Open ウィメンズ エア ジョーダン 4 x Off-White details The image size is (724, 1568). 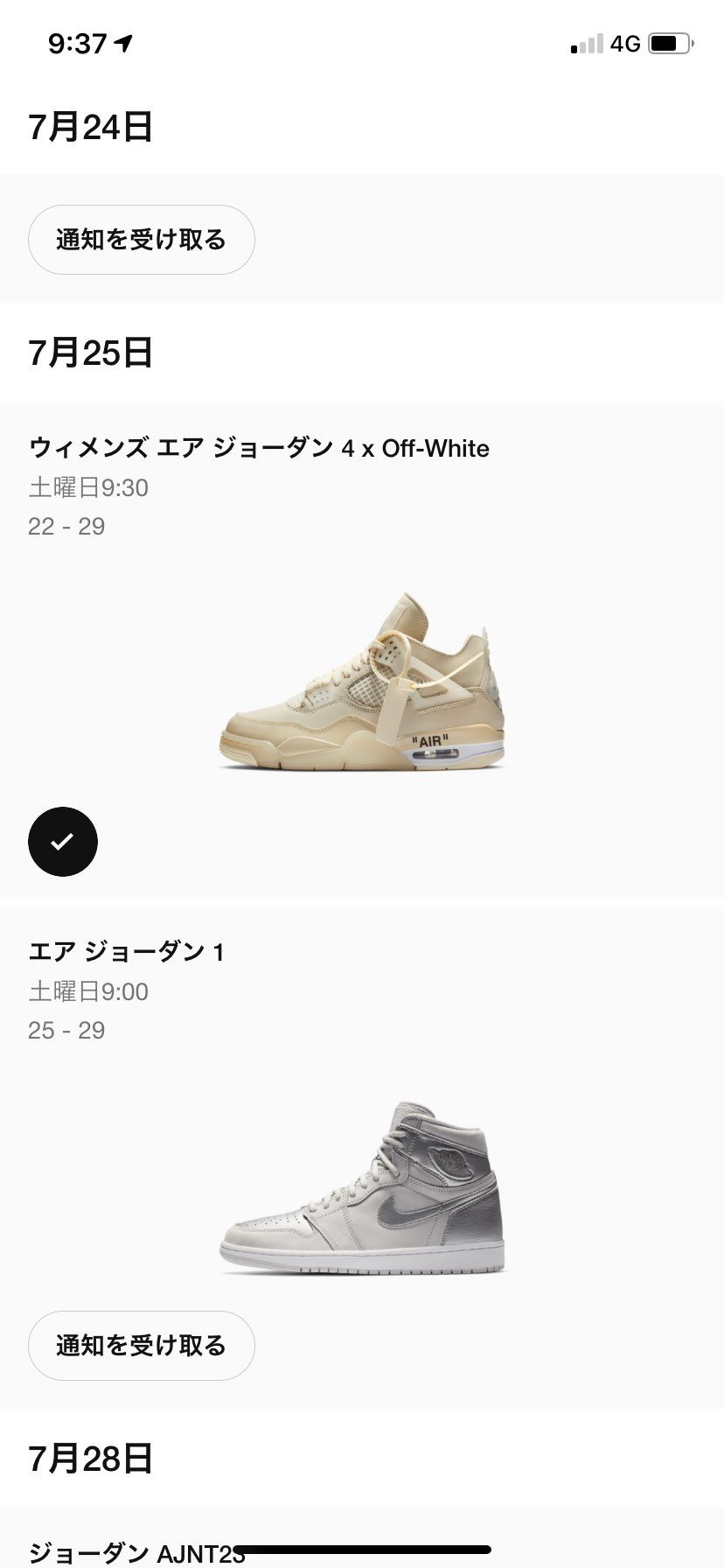click(x=259, y=448)
